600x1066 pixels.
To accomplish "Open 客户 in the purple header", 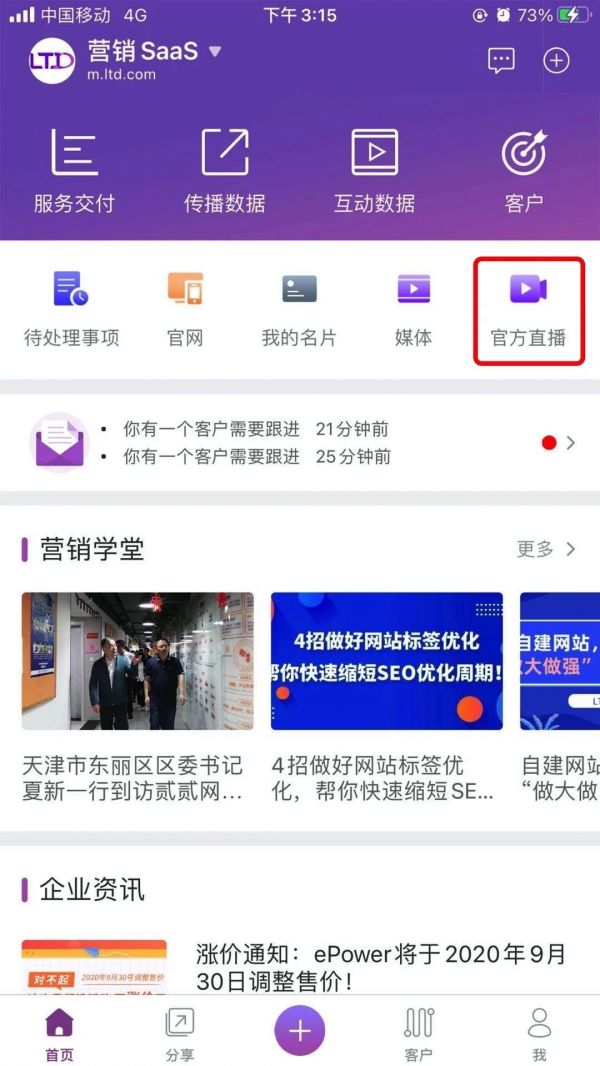I will click(524, 172).
